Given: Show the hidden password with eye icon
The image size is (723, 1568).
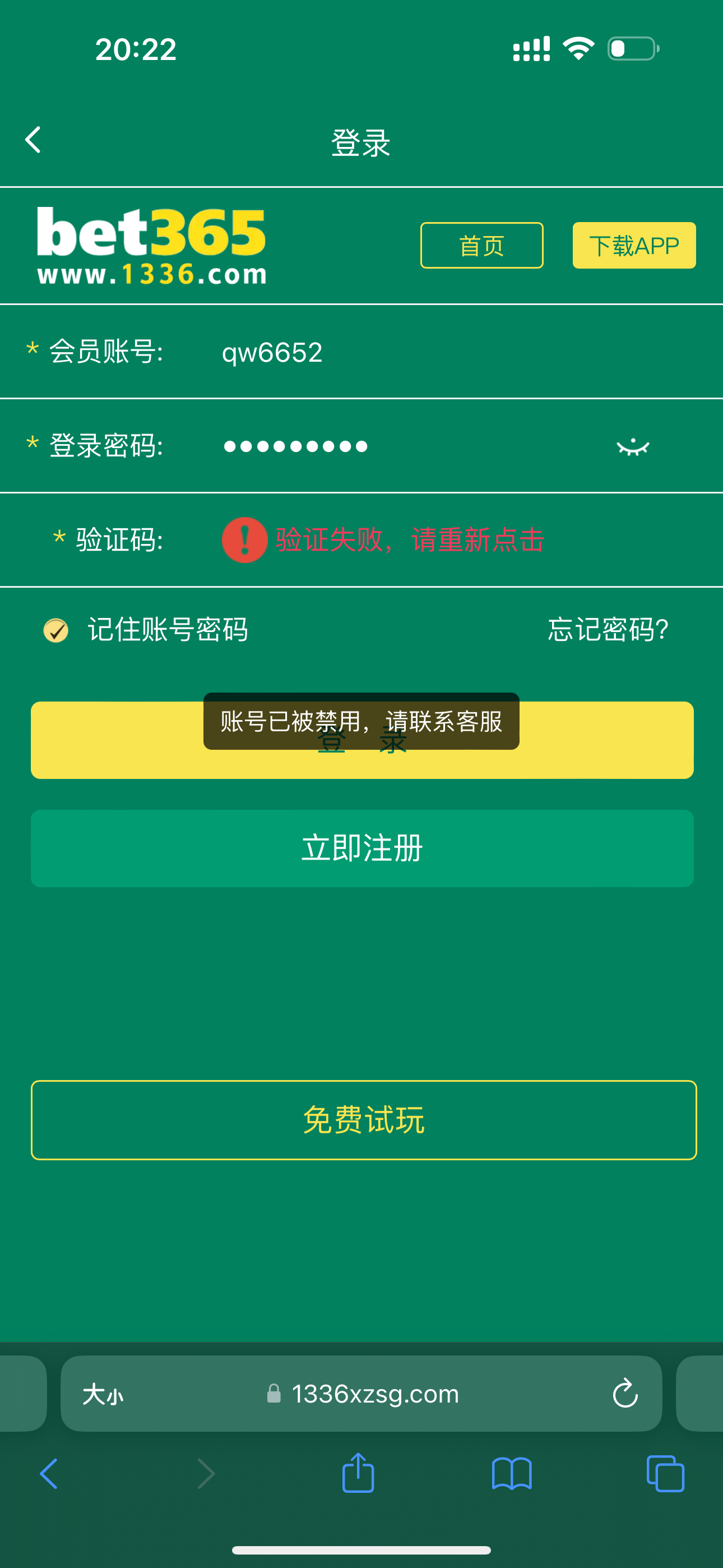Looking at the screenshot, I should click(633, 448).
